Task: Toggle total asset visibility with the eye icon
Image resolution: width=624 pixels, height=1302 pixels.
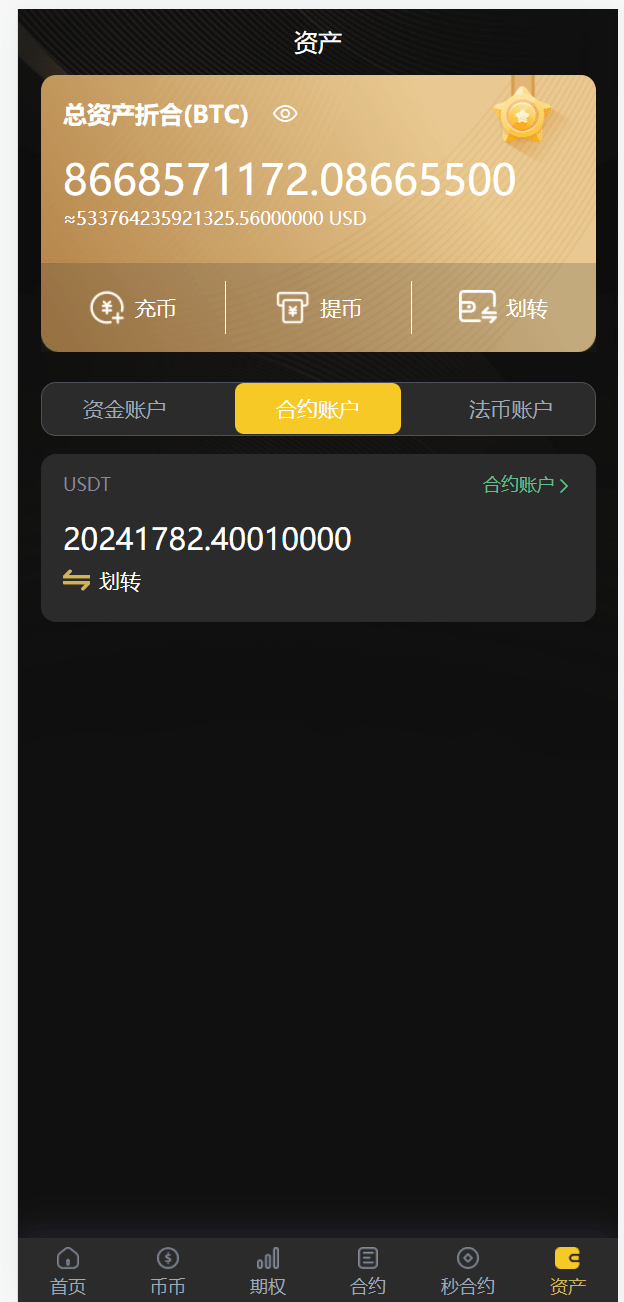Action: point(285,114)
